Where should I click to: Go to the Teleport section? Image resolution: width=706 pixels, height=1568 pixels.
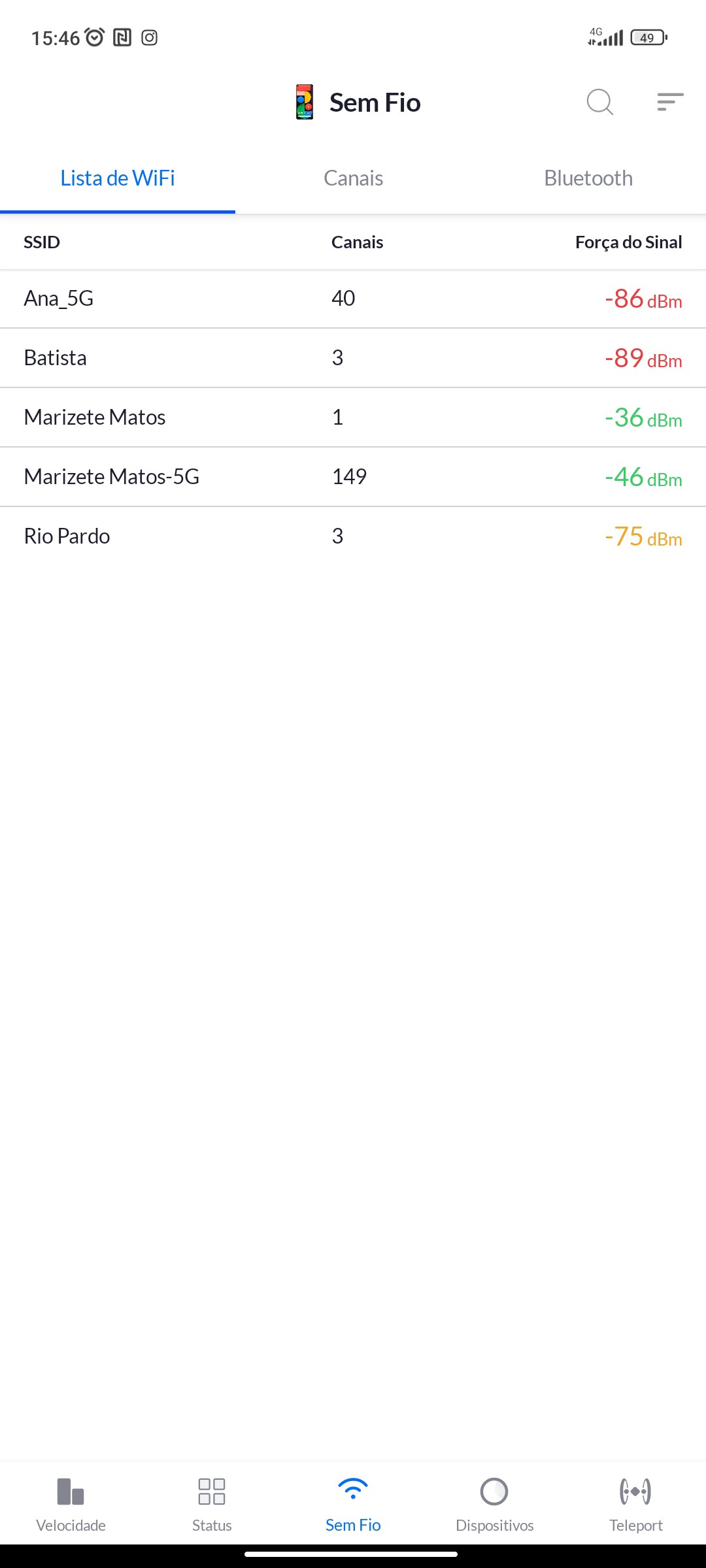click(x=635, y=1505)
